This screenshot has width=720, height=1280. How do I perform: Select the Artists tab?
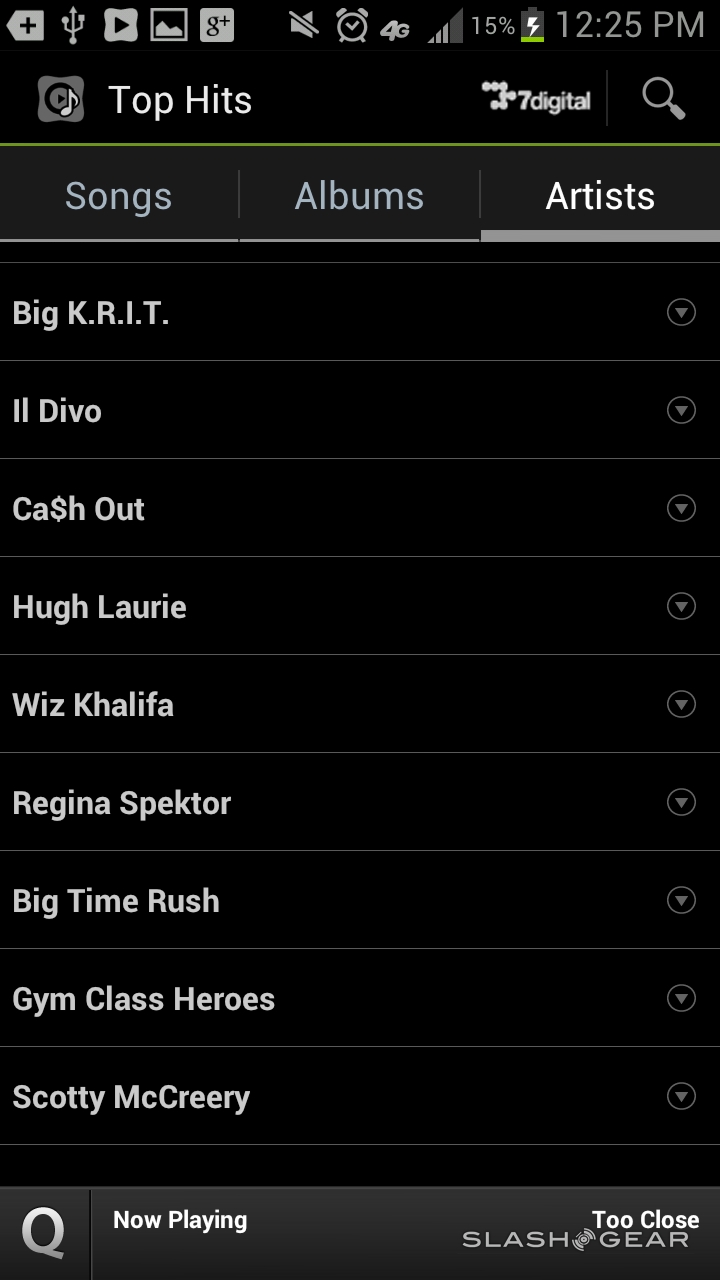click(x=600, y=196)
